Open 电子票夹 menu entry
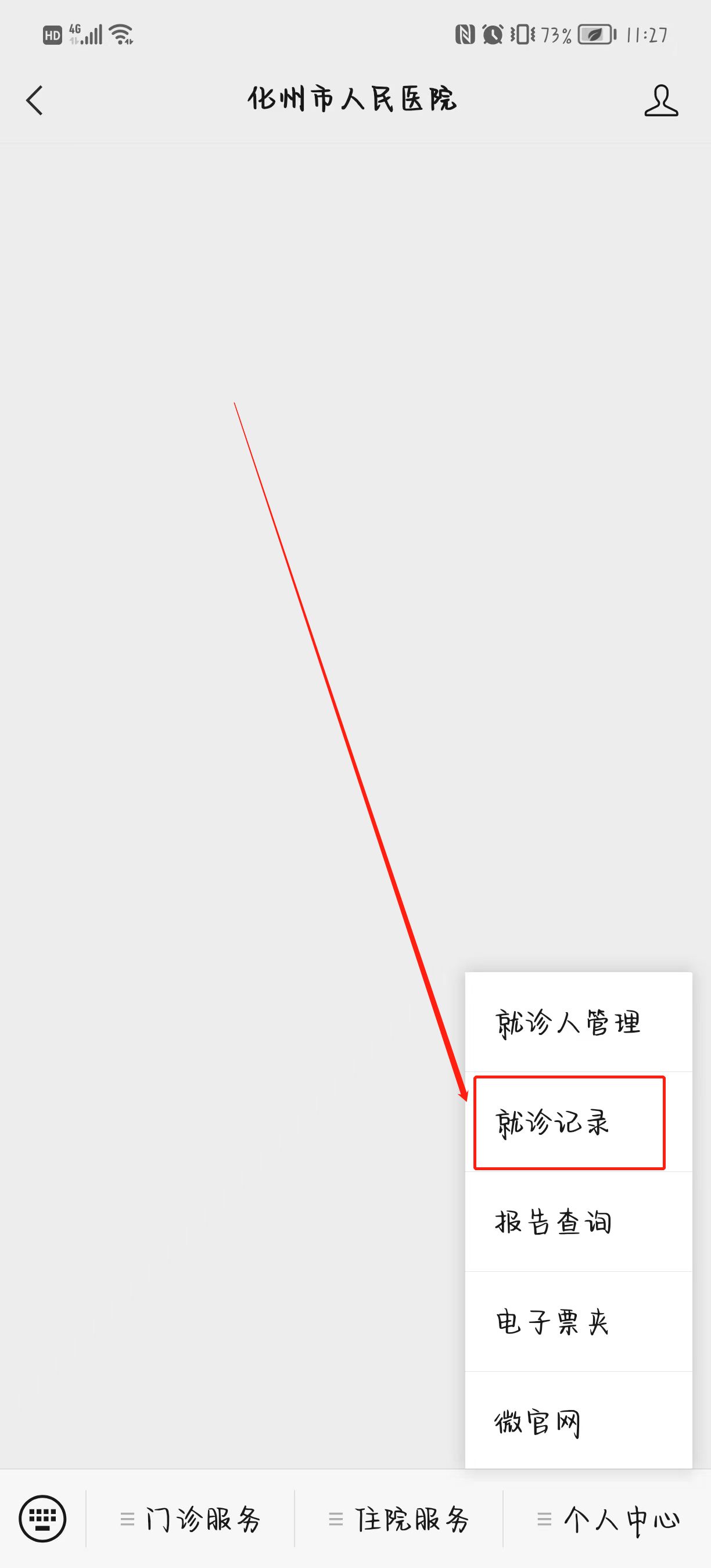The height and width of the screenshot is (1568, 711). tap(579, 1322)
